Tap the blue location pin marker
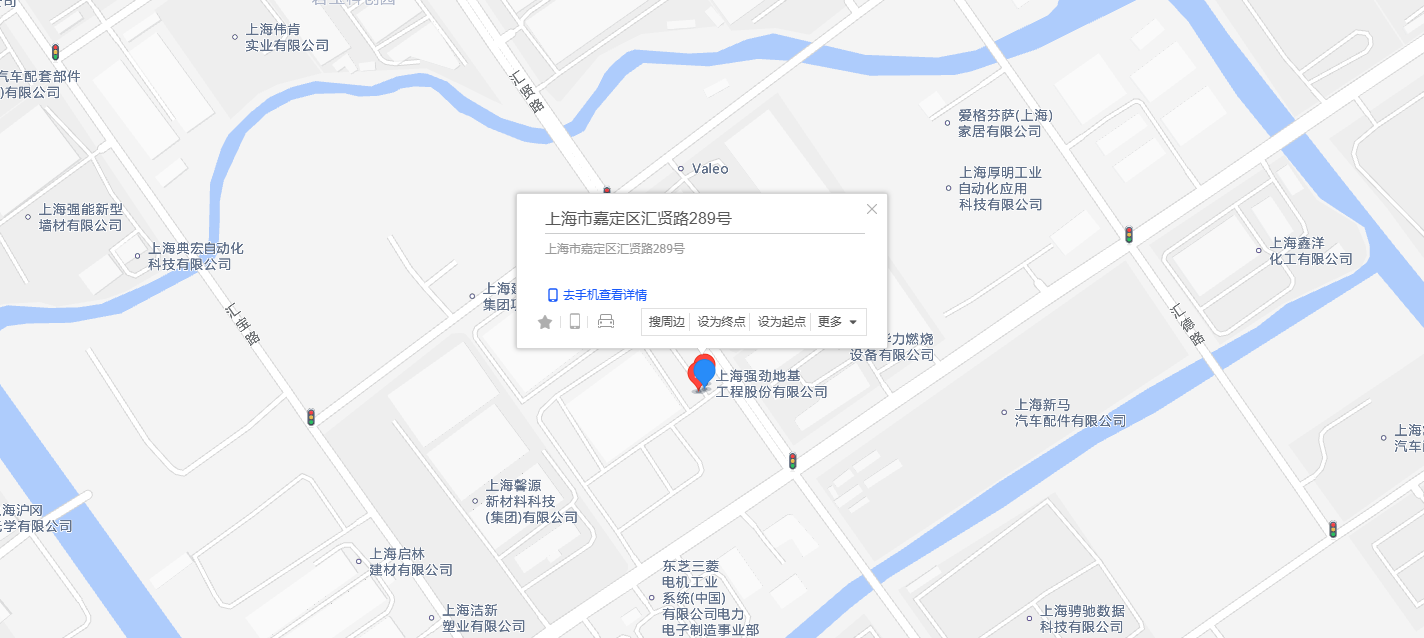This screenshot has height=638, width=1424. point(705,371)
